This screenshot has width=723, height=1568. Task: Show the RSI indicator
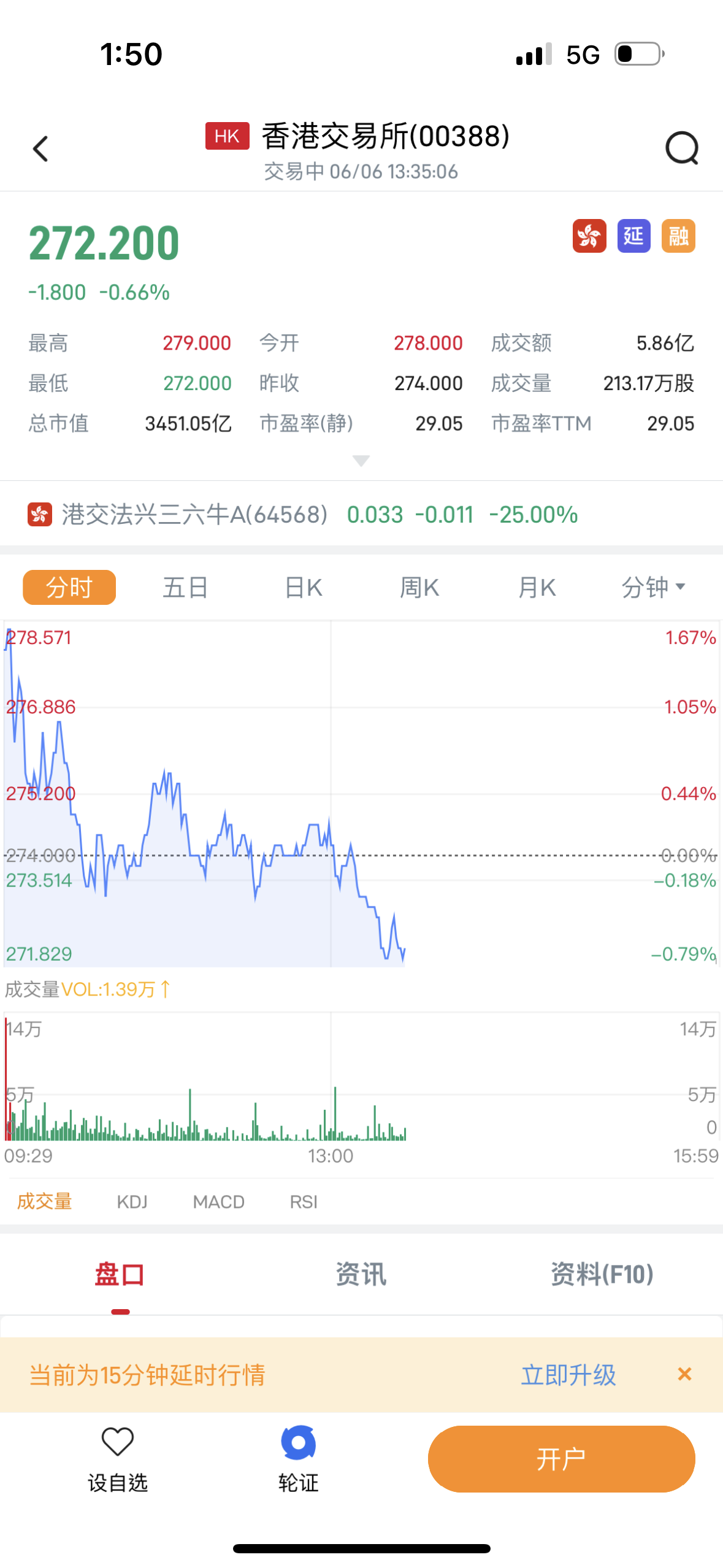304,1202
